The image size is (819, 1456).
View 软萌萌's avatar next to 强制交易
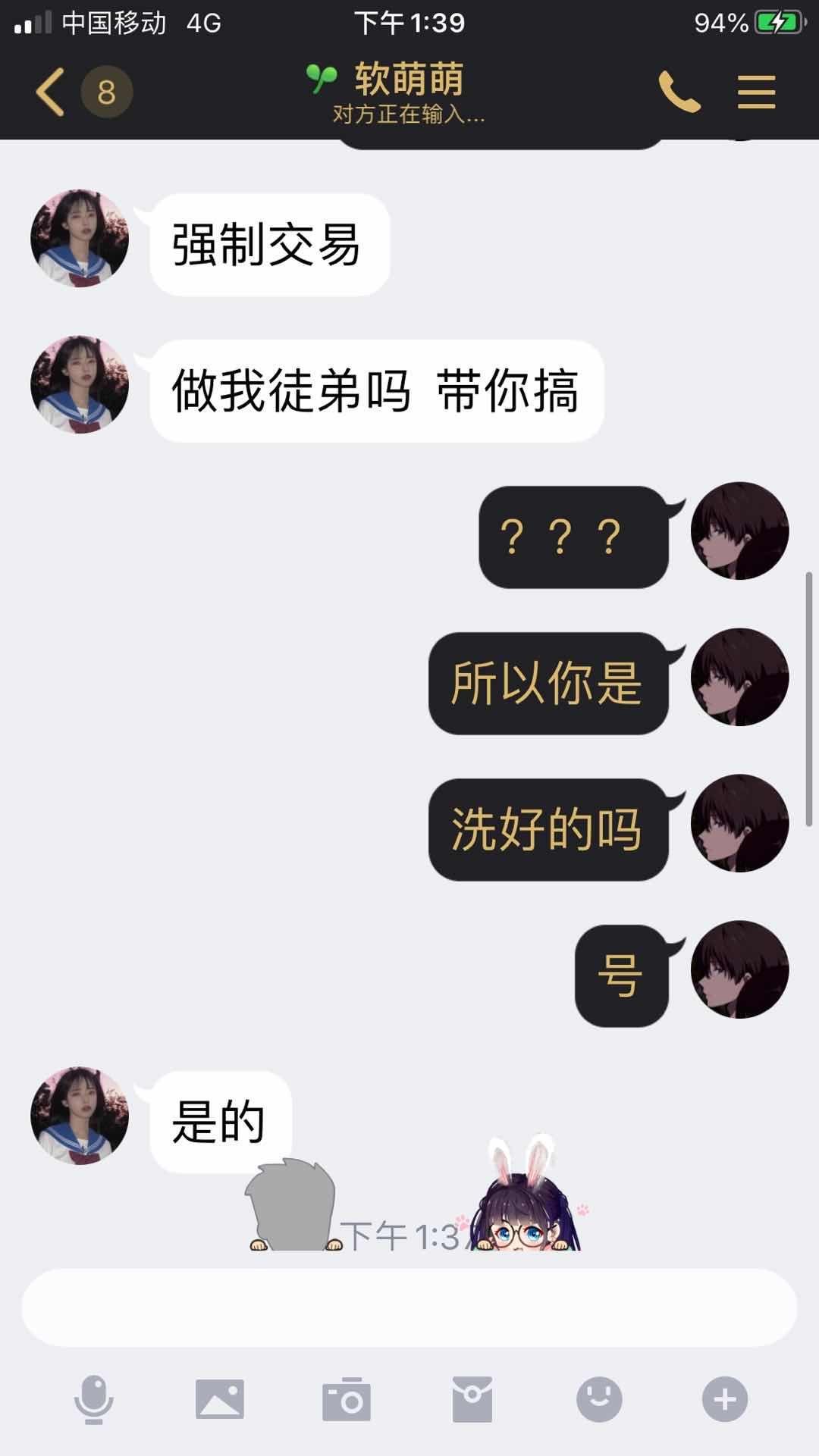80,239
